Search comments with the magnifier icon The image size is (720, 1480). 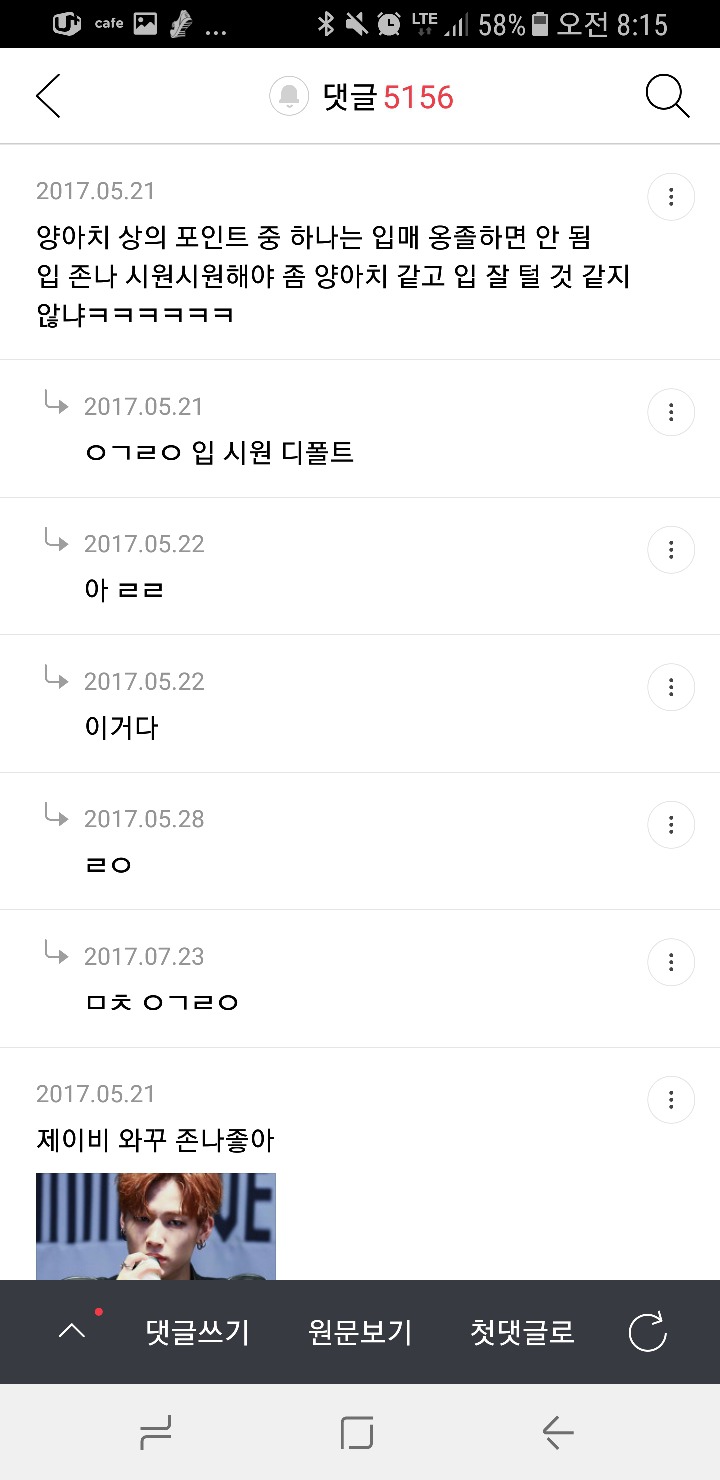click(x=667, y=96)
